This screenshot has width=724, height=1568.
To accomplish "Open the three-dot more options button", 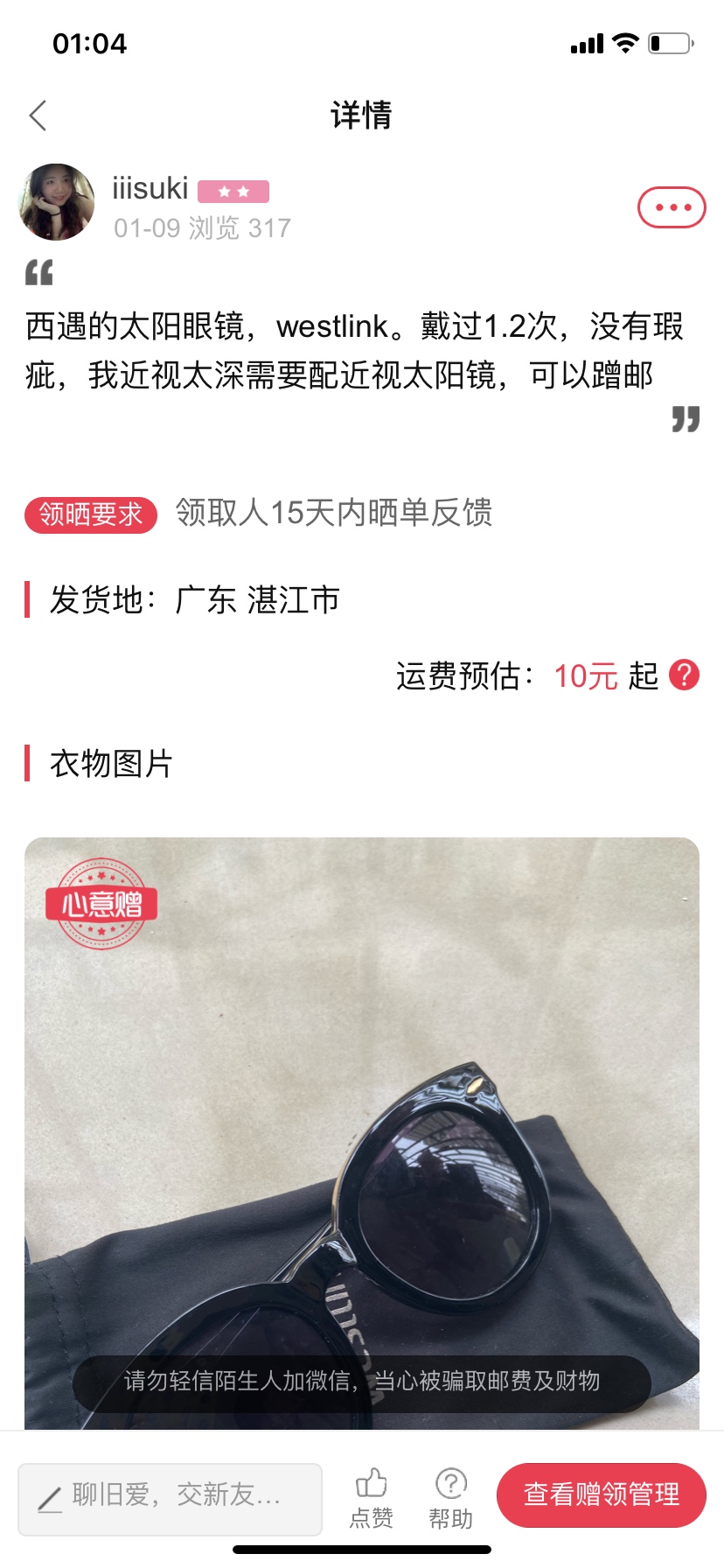I will [x=672, y=208].
